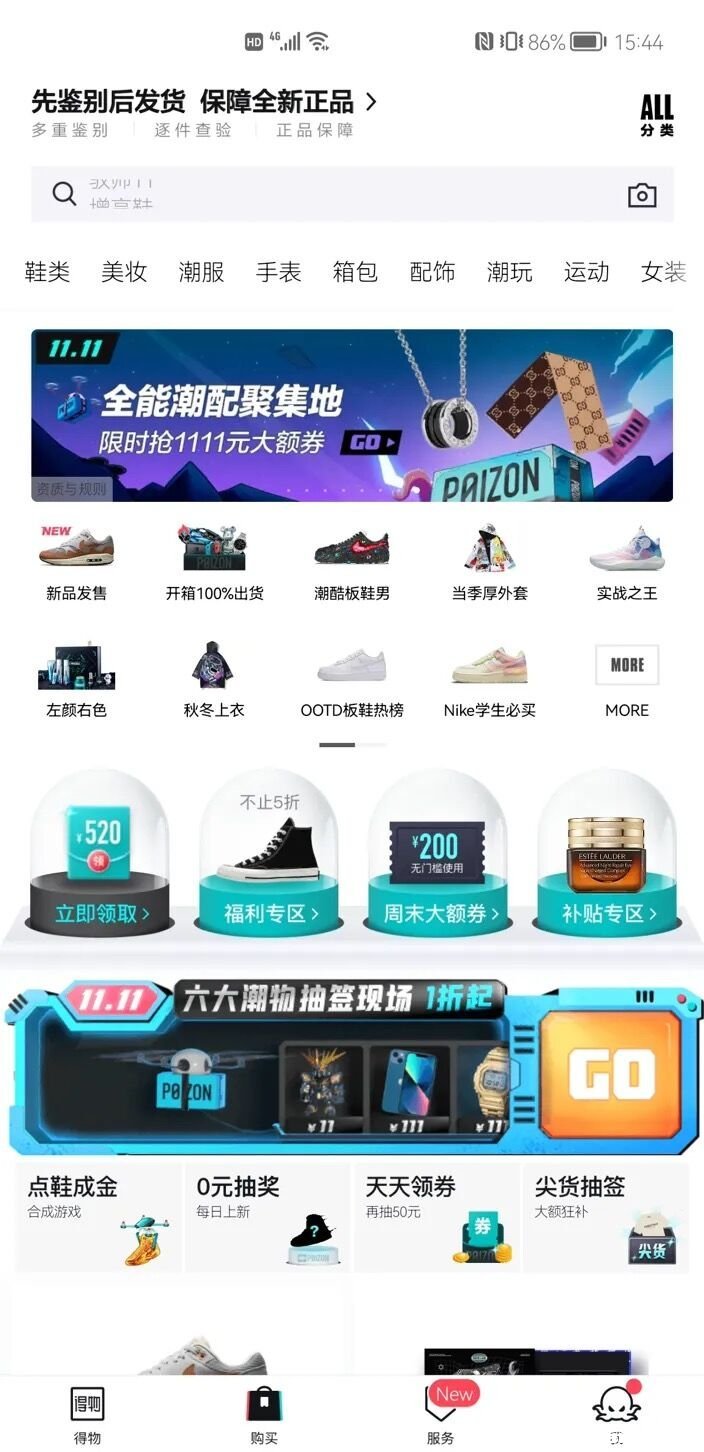Open the 0元抽奖 card
This screenshot has height=1452, width=704.
click(267, 1217)
